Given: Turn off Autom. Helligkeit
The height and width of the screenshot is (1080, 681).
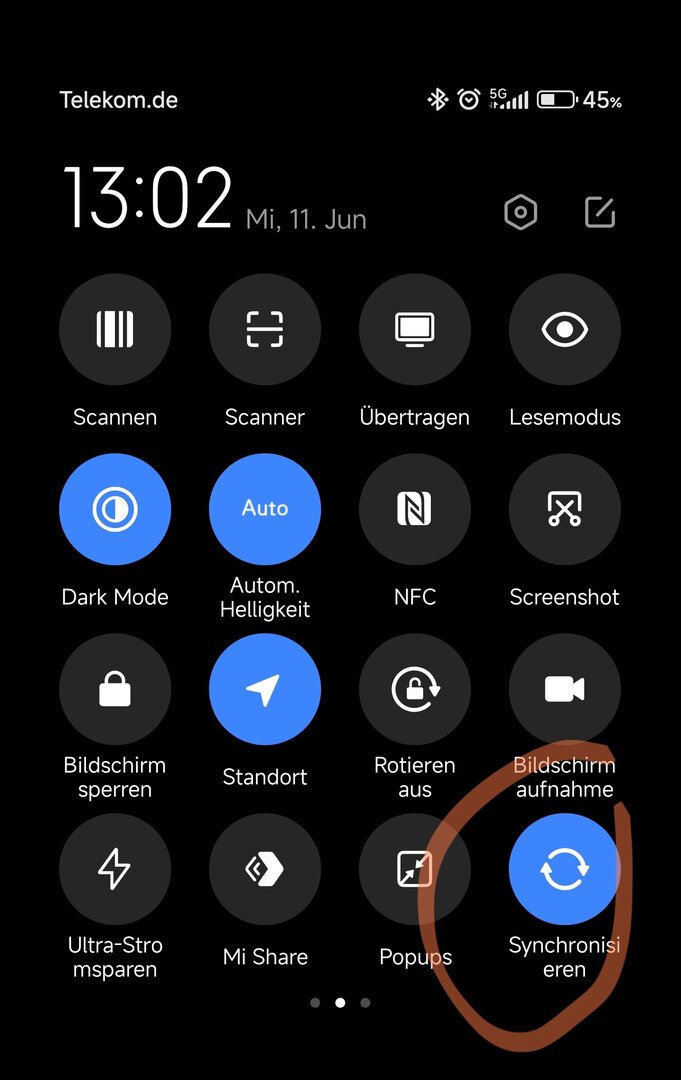Looking at the screenshot, I should 265,509.
